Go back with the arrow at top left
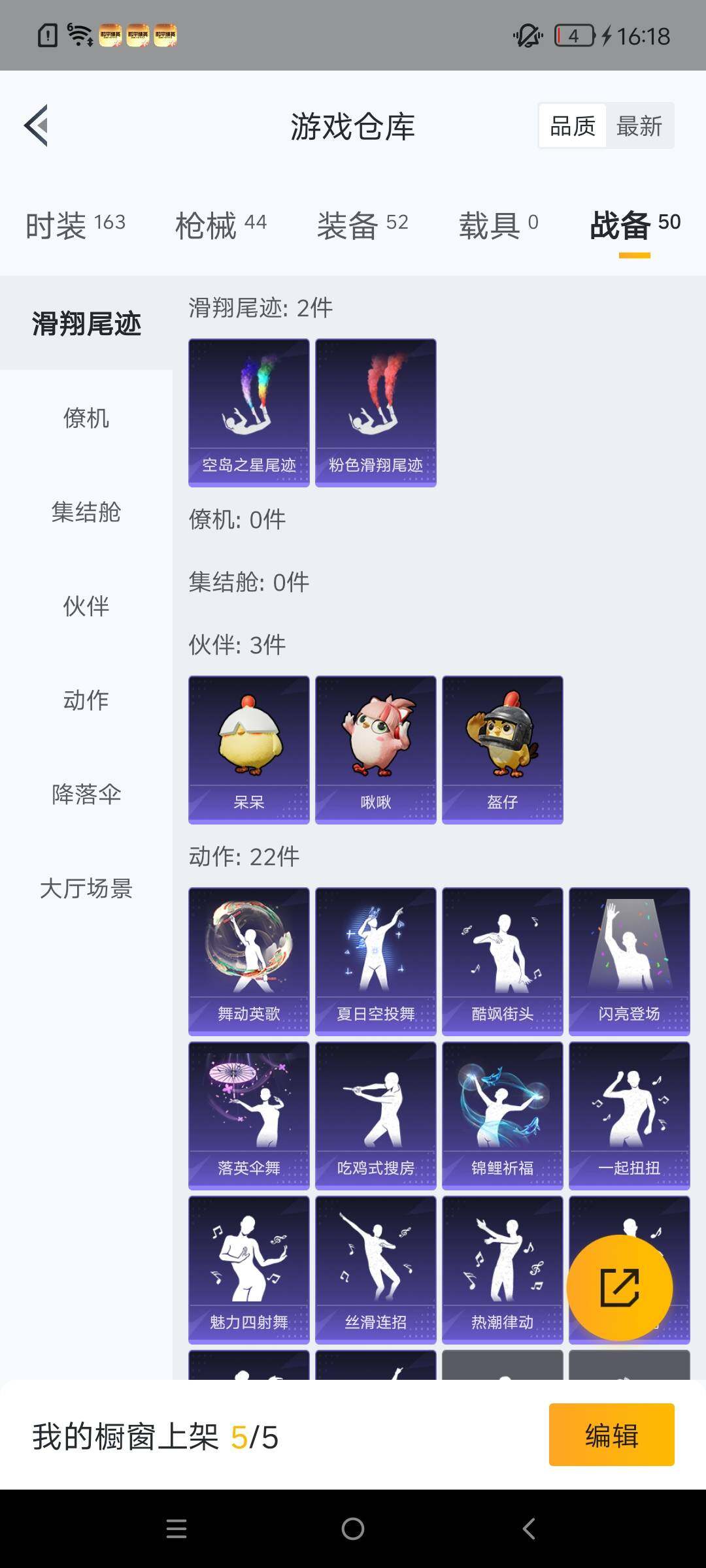Screen dimensions: 706x1568 37,125
